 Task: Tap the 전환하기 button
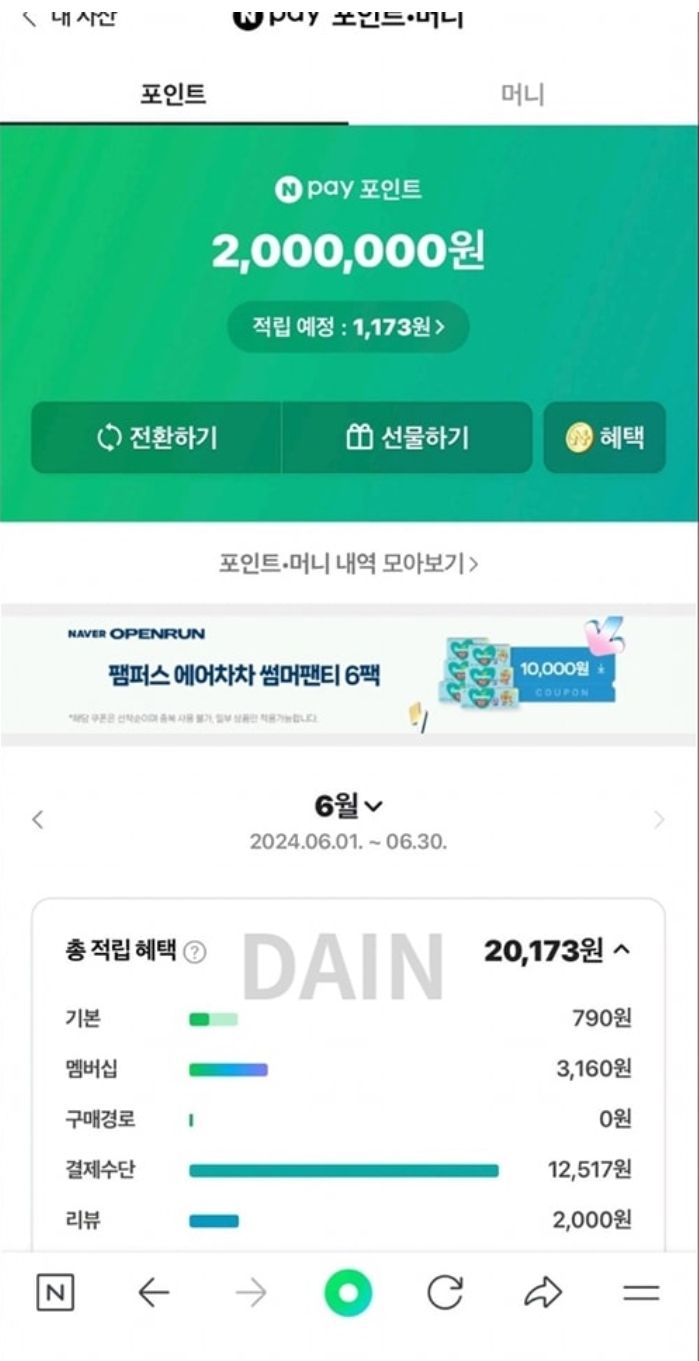157,437
